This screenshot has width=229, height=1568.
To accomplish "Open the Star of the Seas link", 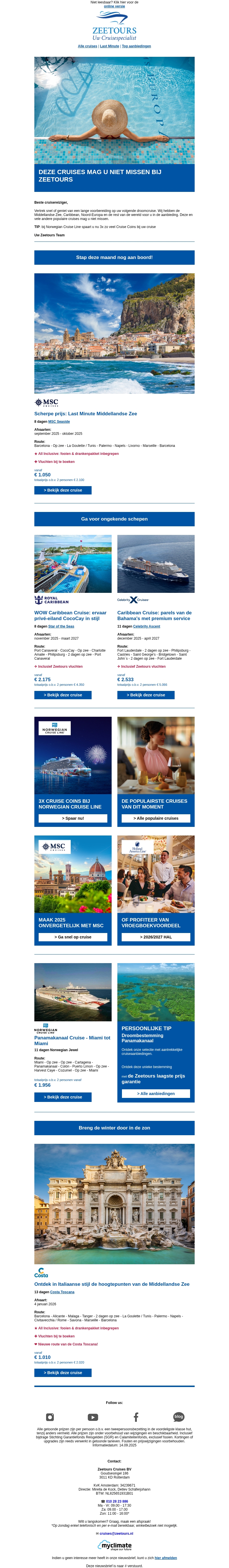I will tap(61, 626).
